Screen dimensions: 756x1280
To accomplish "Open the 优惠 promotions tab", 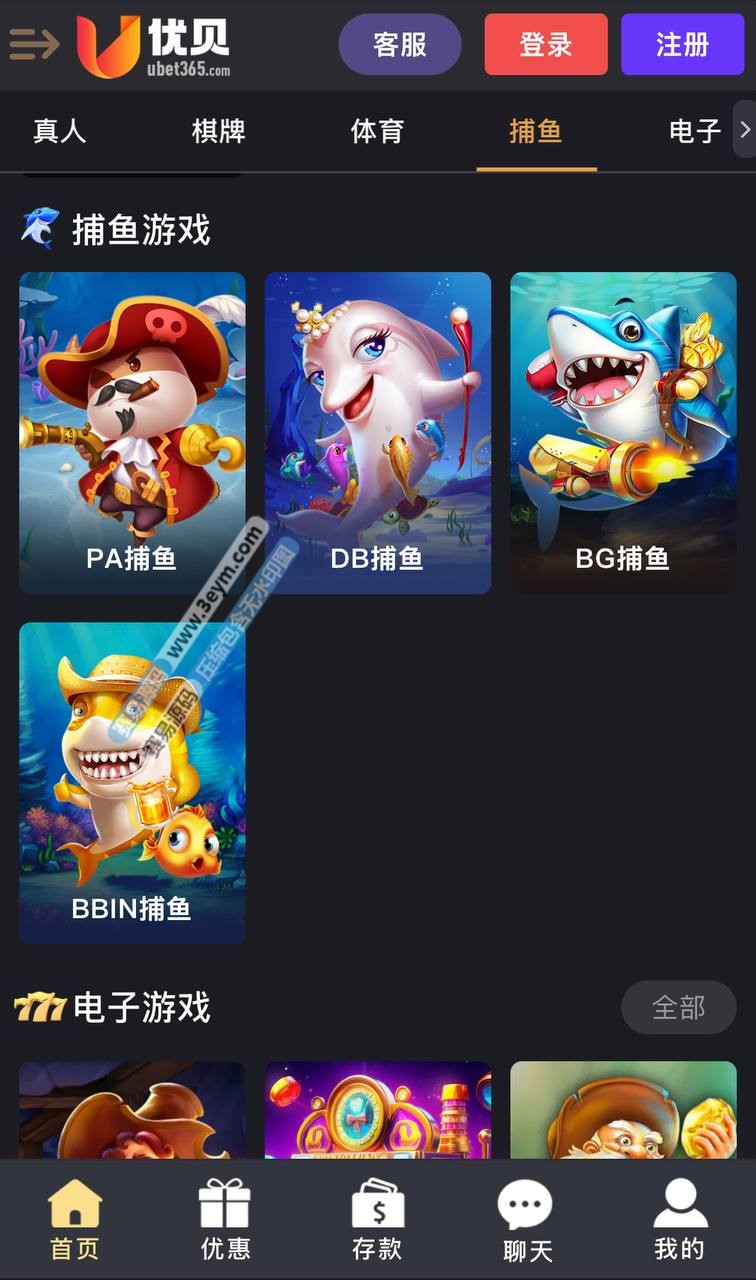I will (x=225, y=1220).
